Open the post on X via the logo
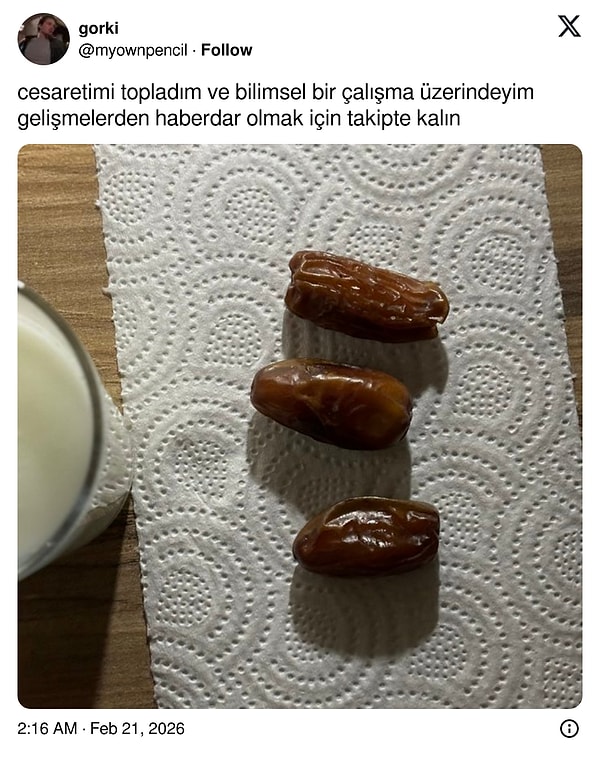This screenshot has height=759, width=600. tap(568, 27)
